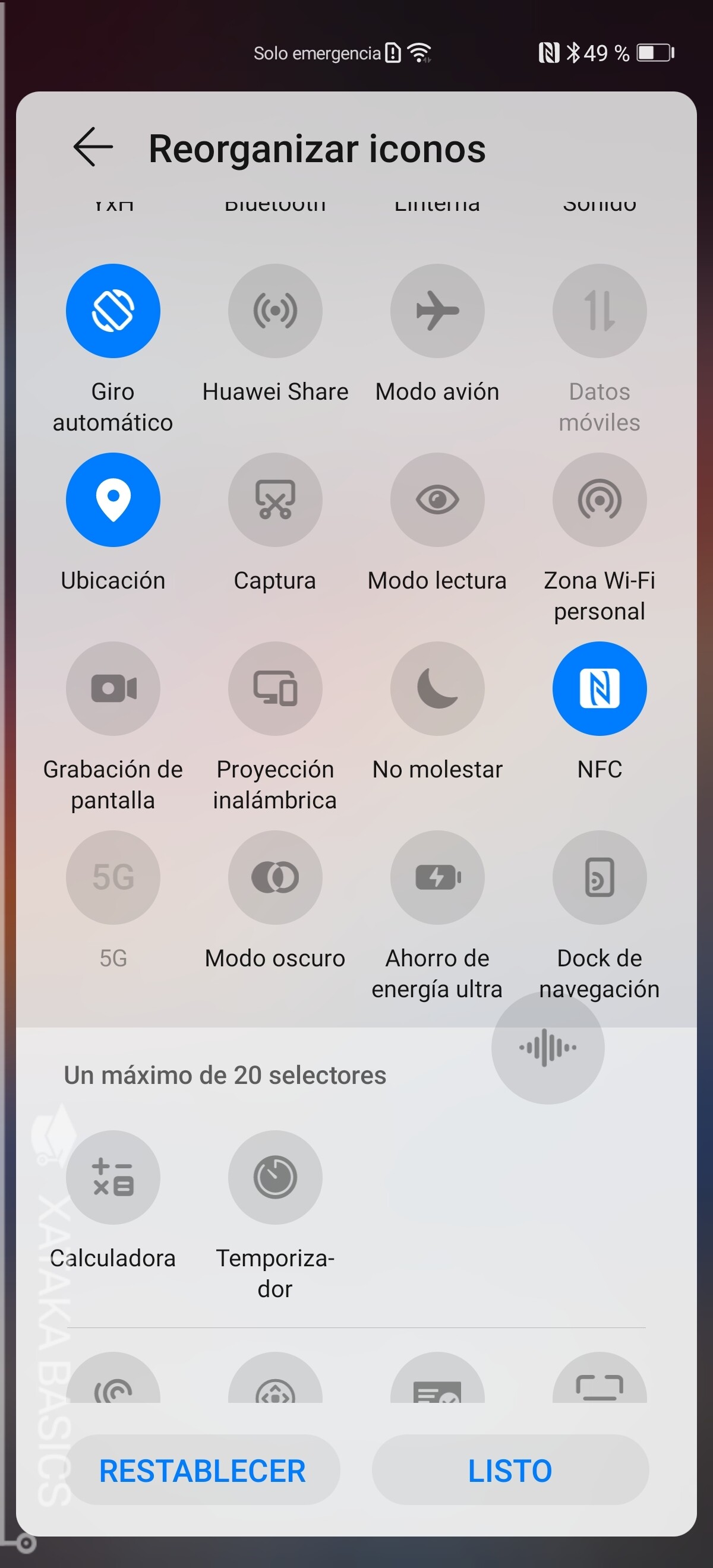This screenshot has height=1568, width=713.
Task: Disable NFC
Action: 599,688
